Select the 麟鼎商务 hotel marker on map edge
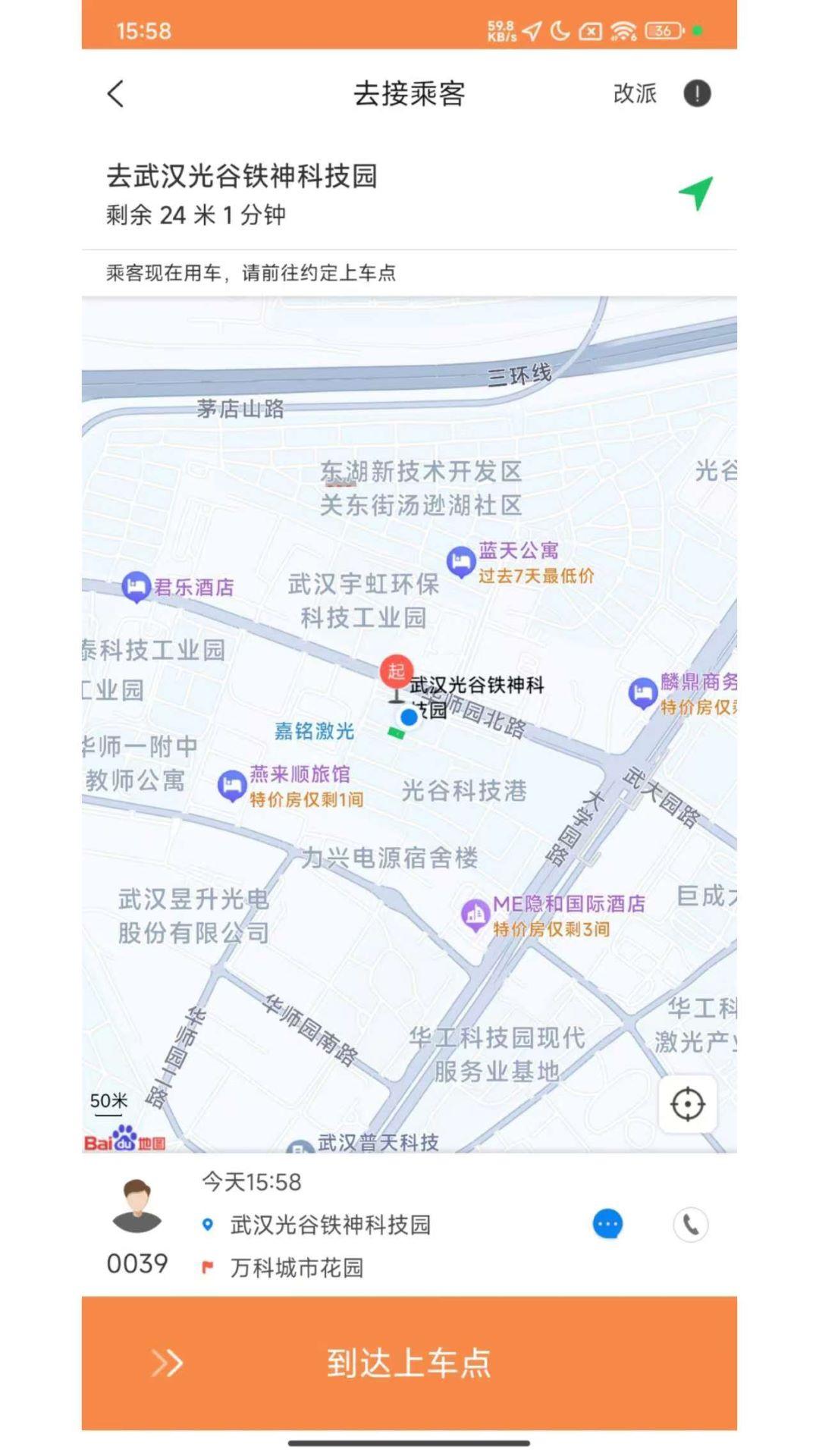Viewport: 819px width, 1456px height. coord(641,692)
